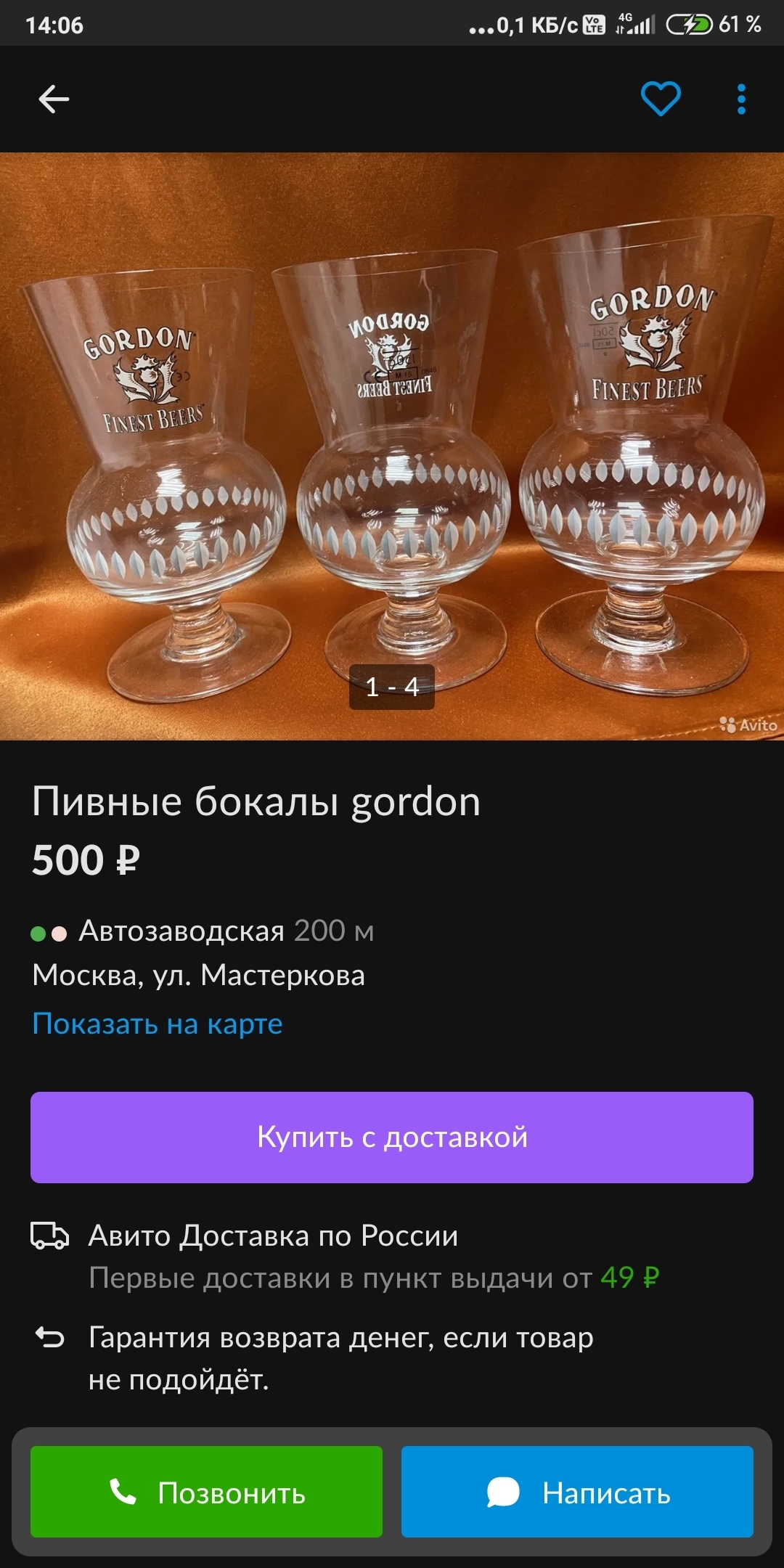Open the 'Показать на карте' link
Screen dimensions: 784x1568
(158, 1024)
